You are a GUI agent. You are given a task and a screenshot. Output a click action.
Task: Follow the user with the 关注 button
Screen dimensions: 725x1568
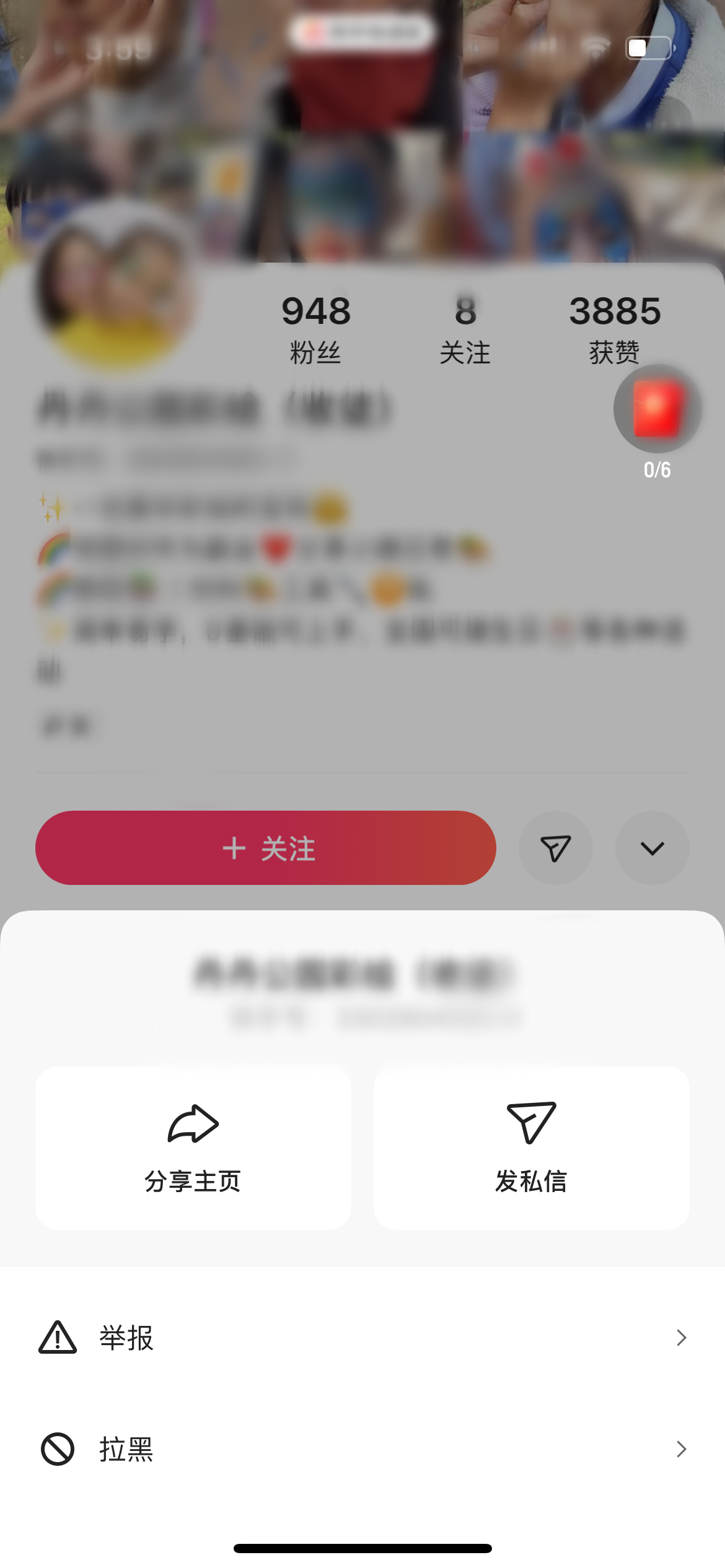pos(266,848)
